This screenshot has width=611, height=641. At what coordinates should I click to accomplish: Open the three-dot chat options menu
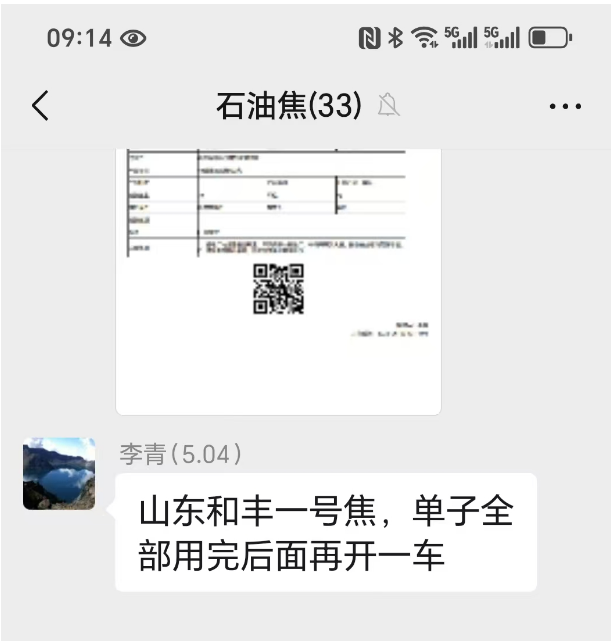tap(565, 106)
